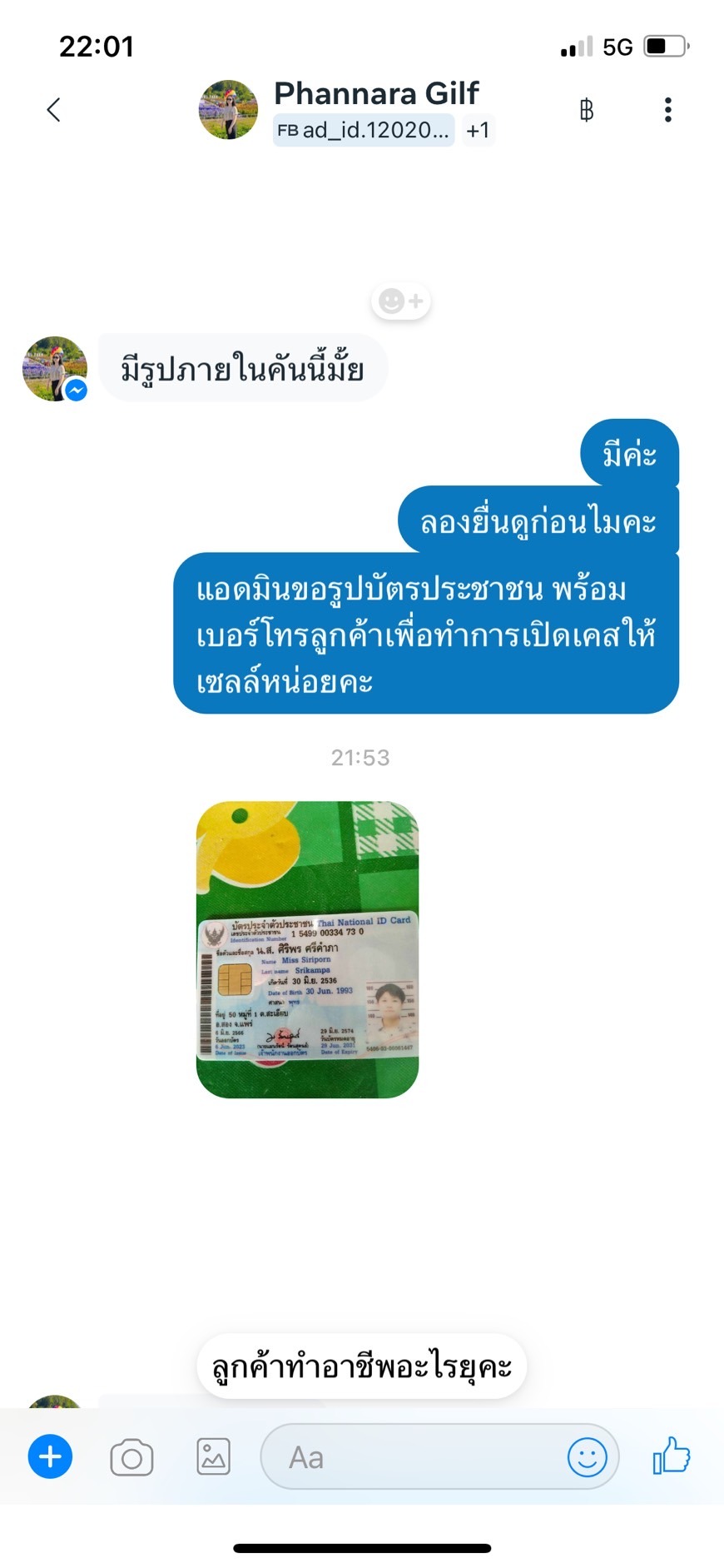
Task: Tap the FB ad_id tag chip
Action: (364, 131)
